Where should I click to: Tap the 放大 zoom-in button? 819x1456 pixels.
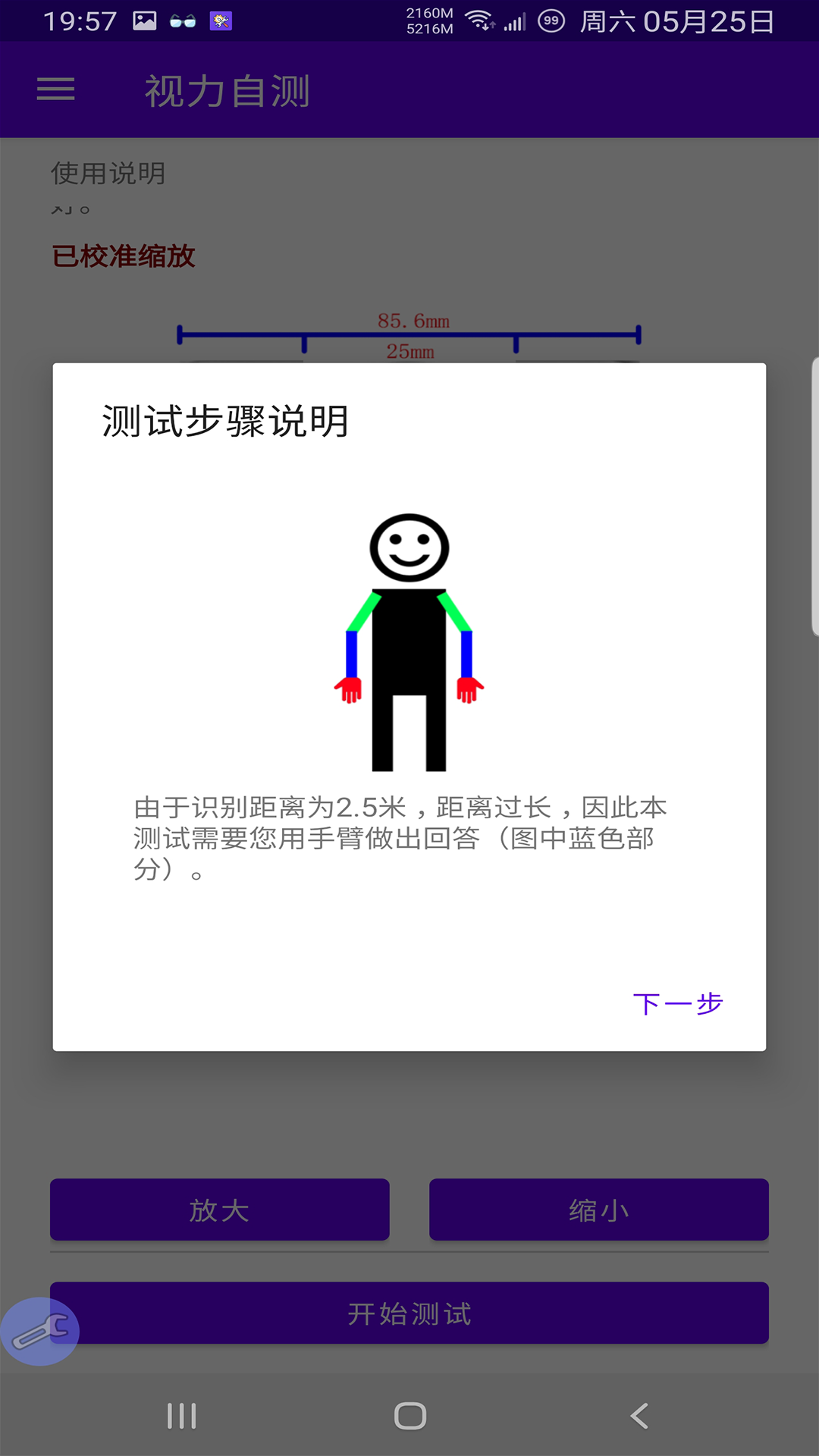tap(220, 1210)
